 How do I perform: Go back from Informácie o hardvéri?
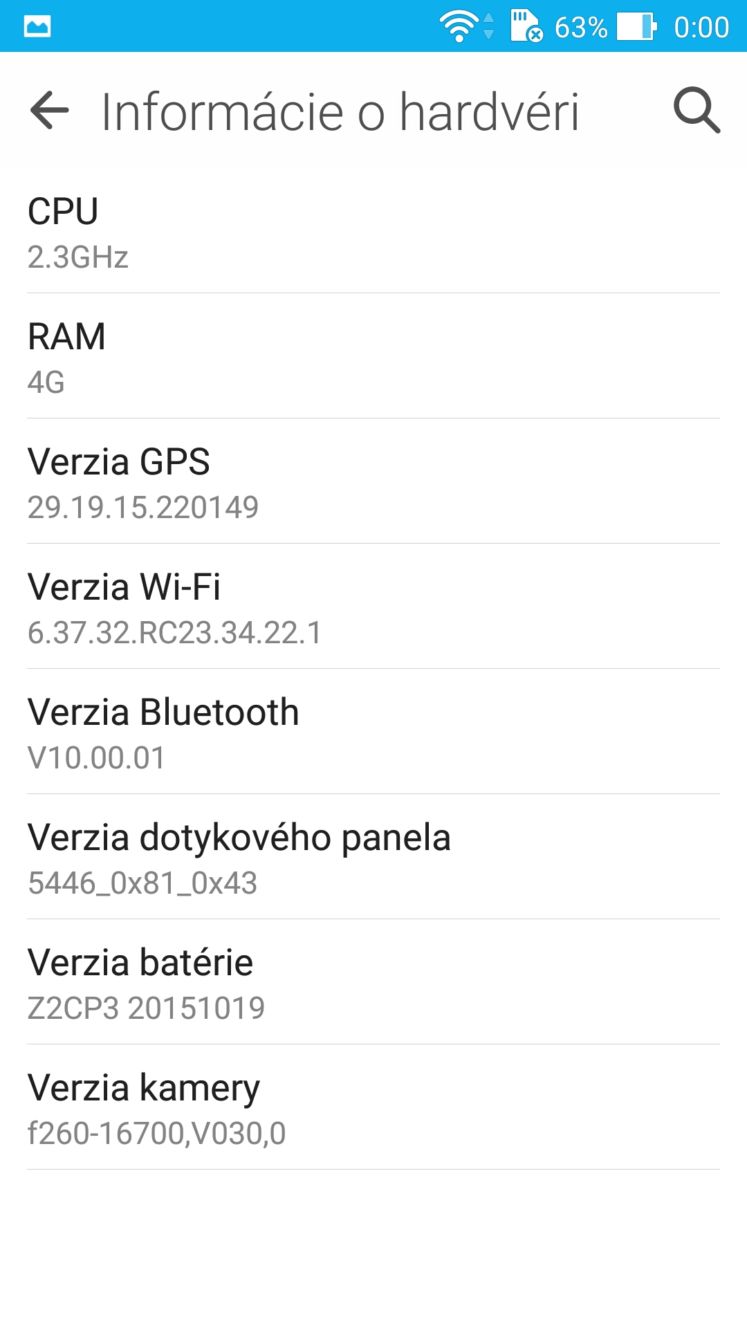coord(49,111)
